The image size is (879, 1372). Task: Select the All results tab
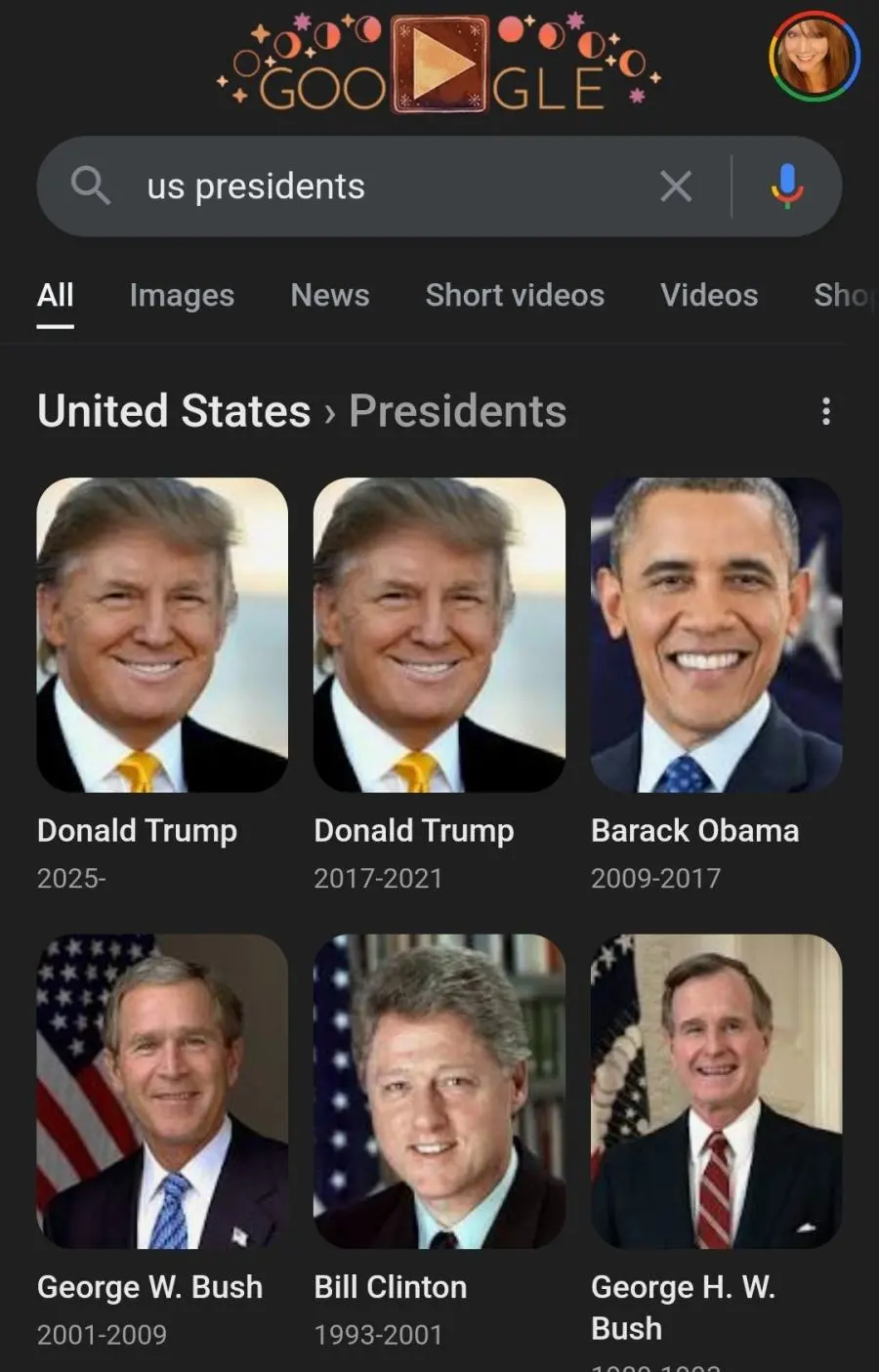56,295
